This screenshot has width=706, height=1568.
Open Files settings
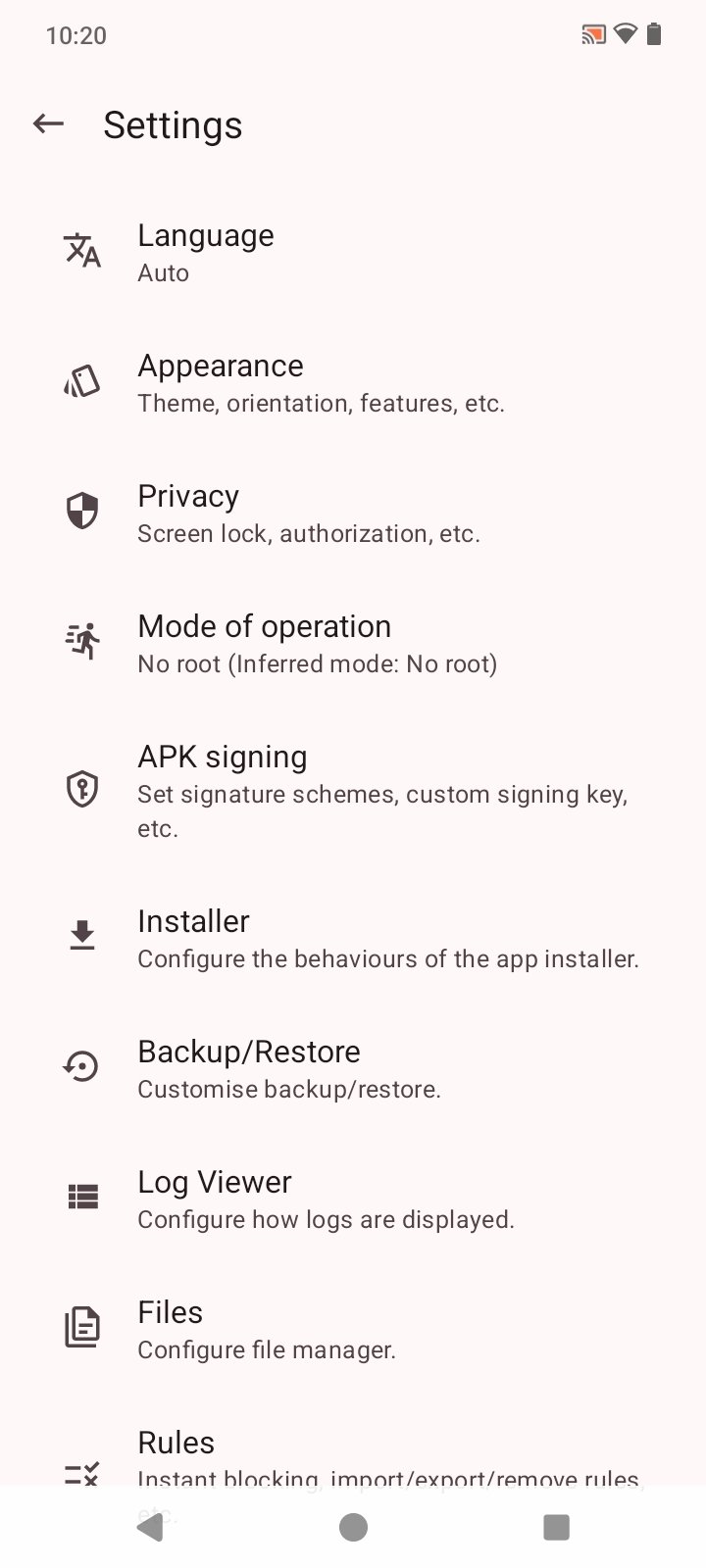353,1329
